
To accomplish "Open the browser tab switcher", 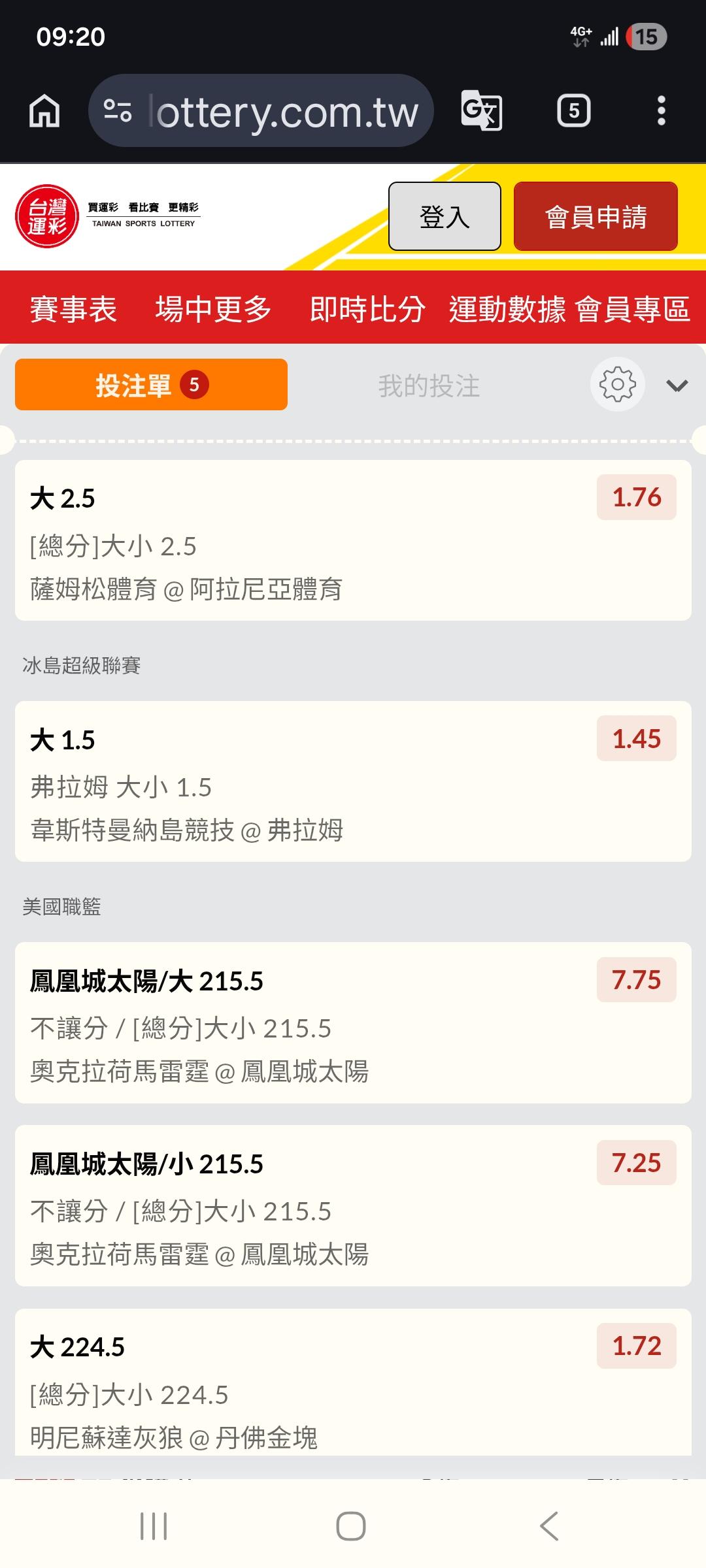I will click(x=573, y=111).
